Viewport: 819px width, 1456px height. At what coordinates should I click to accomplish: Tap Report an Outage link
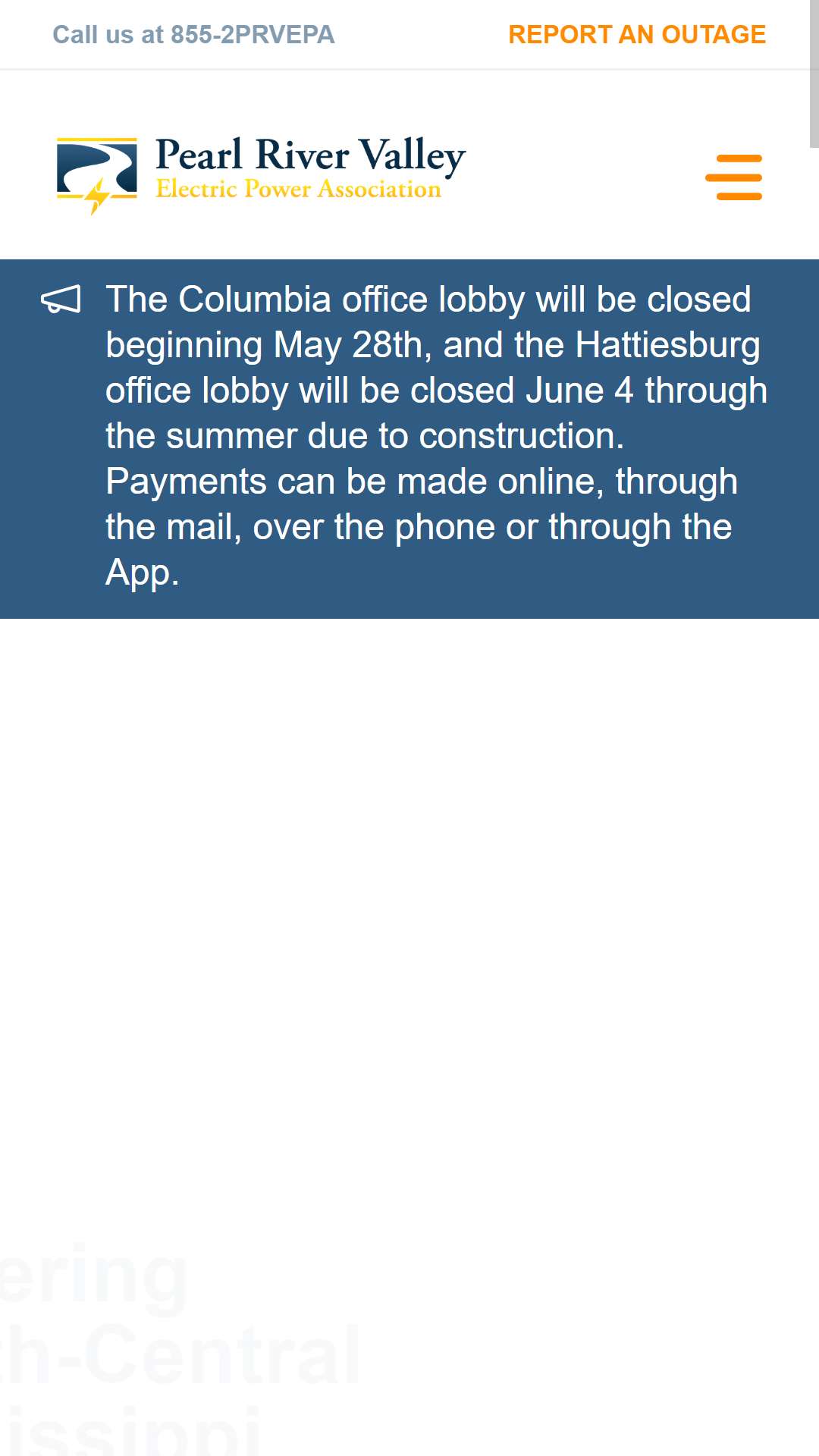point(637,35)
